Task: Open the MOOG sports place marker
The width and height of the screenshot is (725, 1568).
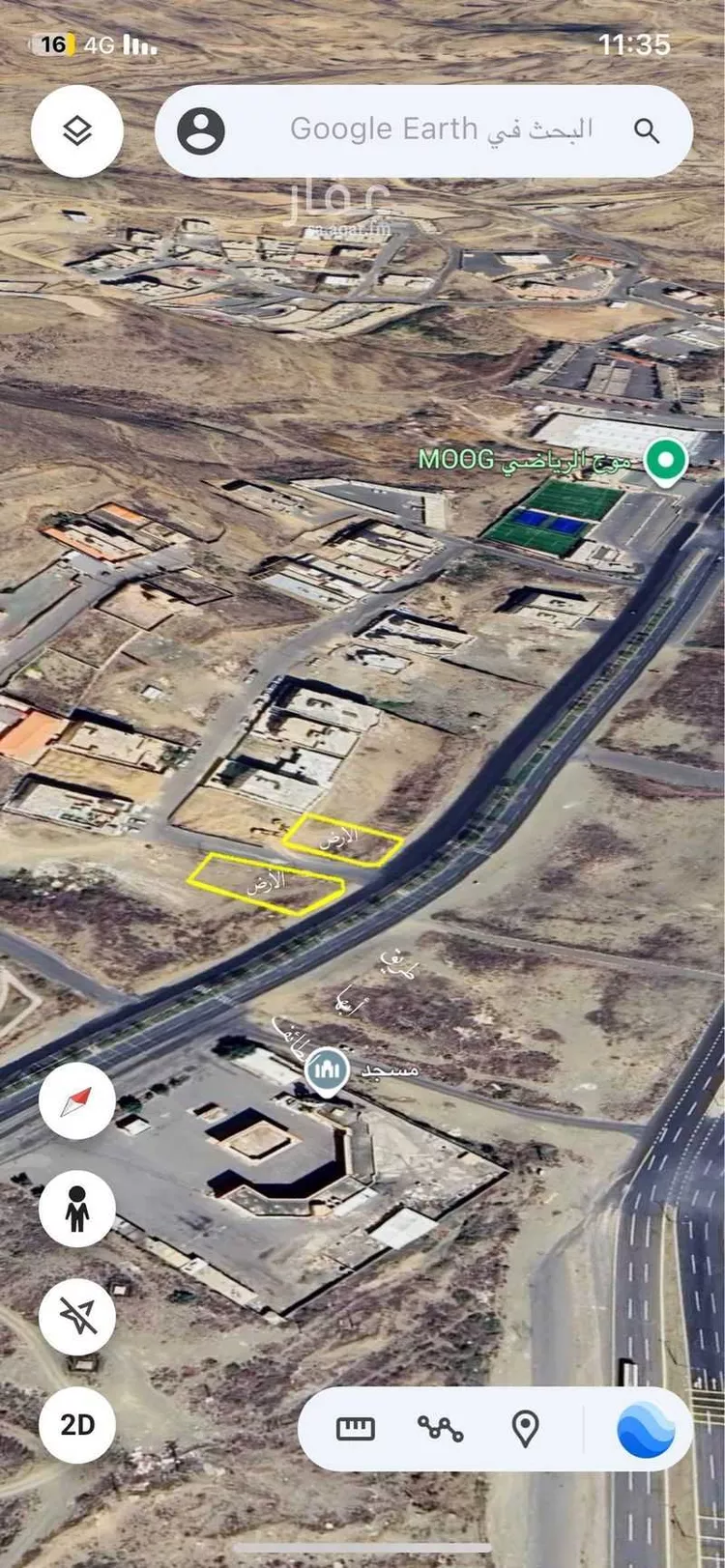Action: click(x=665, y=461)
